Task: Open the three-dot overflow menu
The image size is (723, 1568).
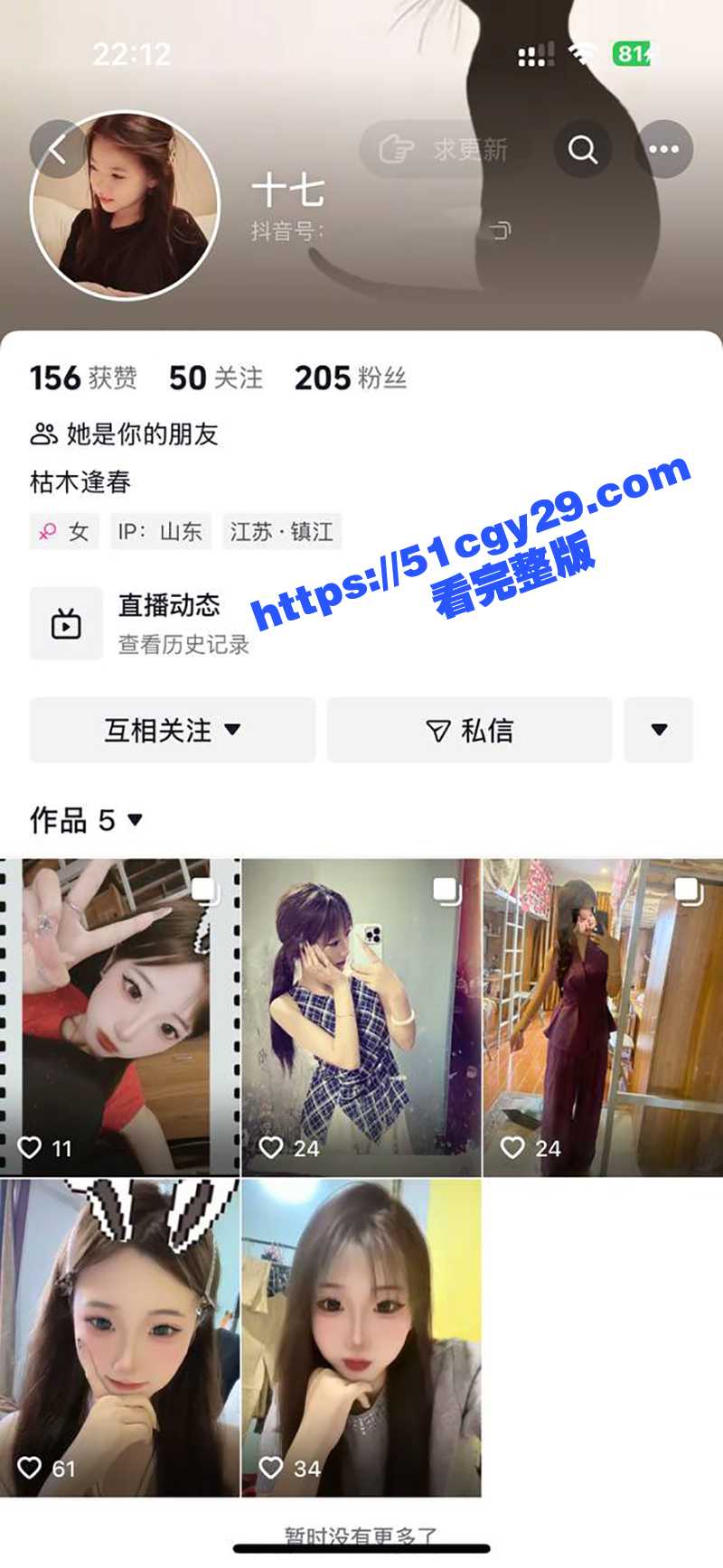Action: tap(663, 149)
